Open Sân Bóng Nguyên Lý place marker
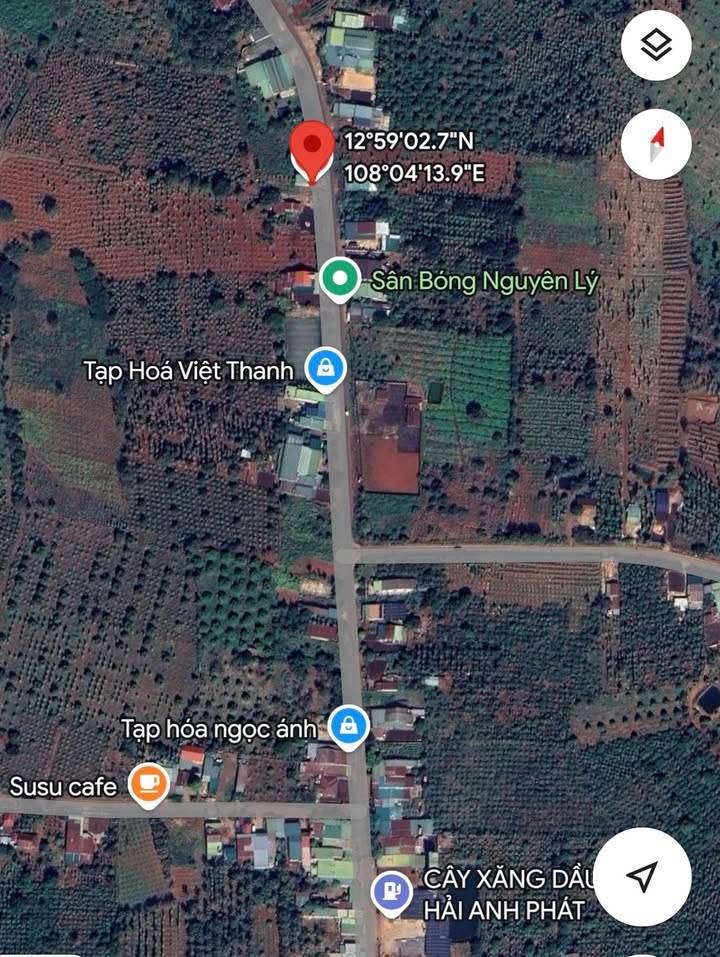The width and height of the screenshot is (720, 957). pos(340,280)
